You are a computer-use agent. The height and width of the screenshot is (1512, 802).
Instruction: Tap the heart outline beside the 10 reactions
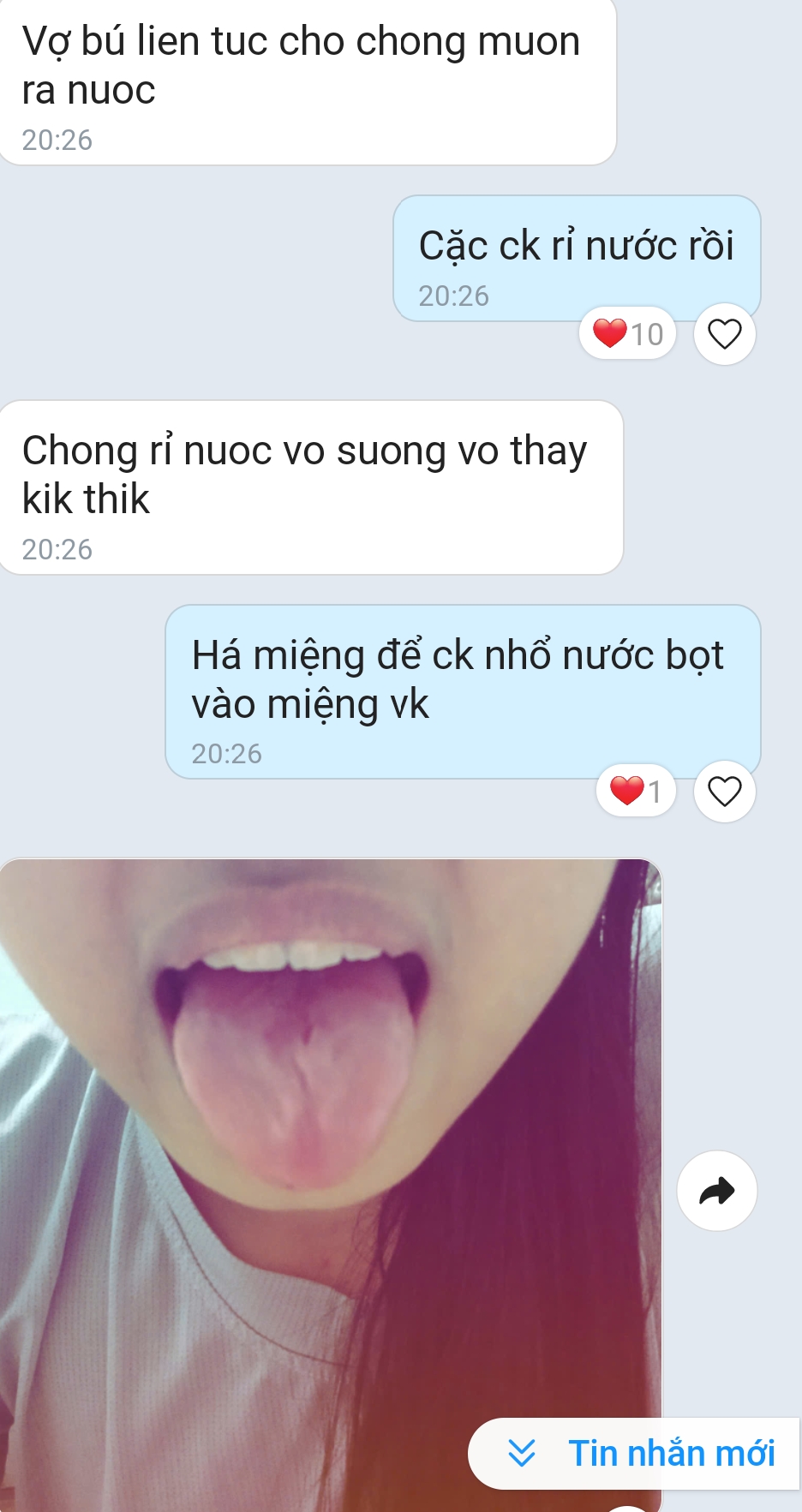[x=724, y=334]
